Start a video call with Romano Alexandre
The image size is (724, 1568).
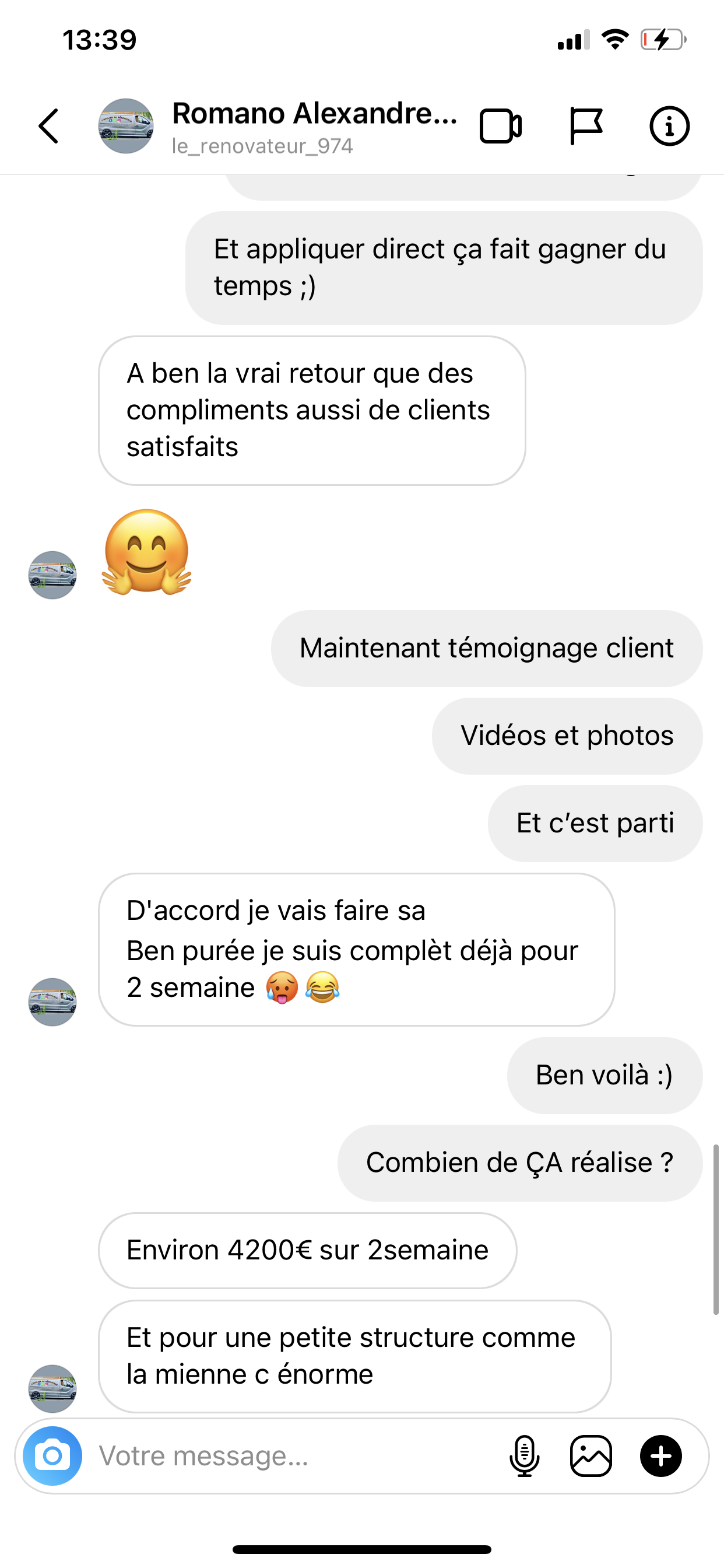click(500, 126)
